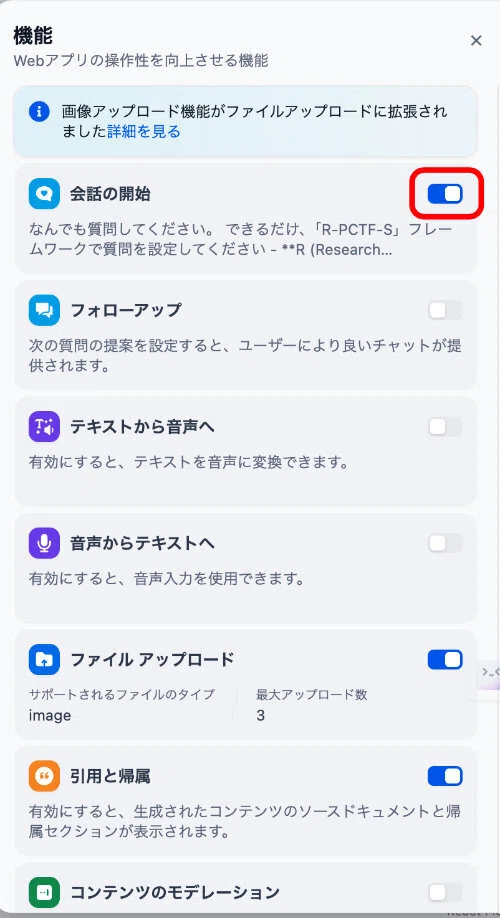Viewport: 500px width, 918px height.
Task: Turn off ファイル アップロード
Action: pos(445,660)
